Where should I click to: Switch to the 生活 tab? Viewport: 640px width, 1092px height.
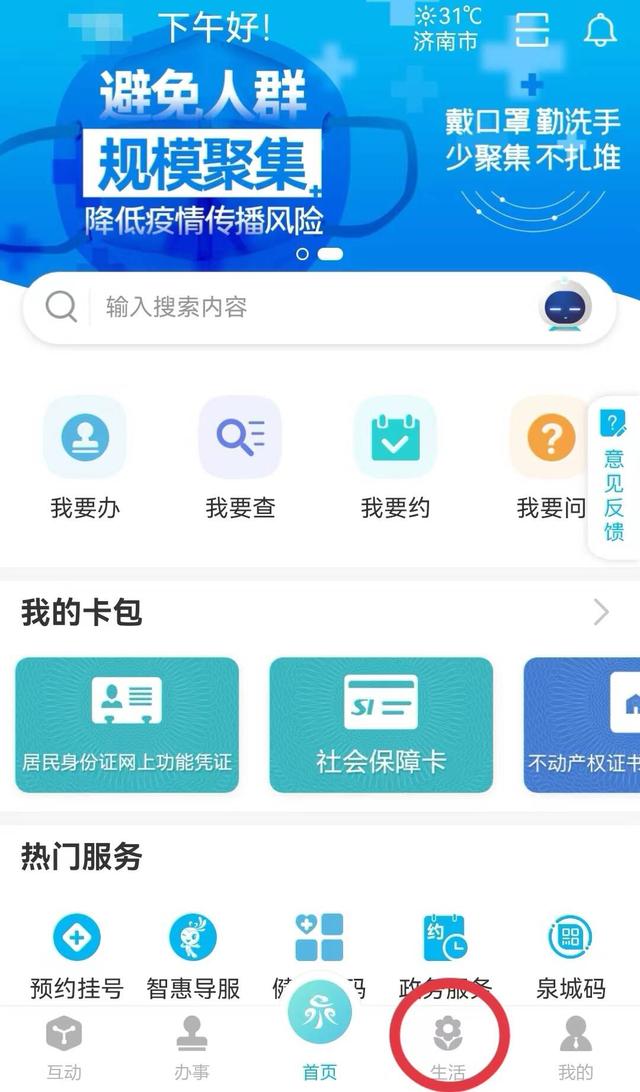(448, 1048)
